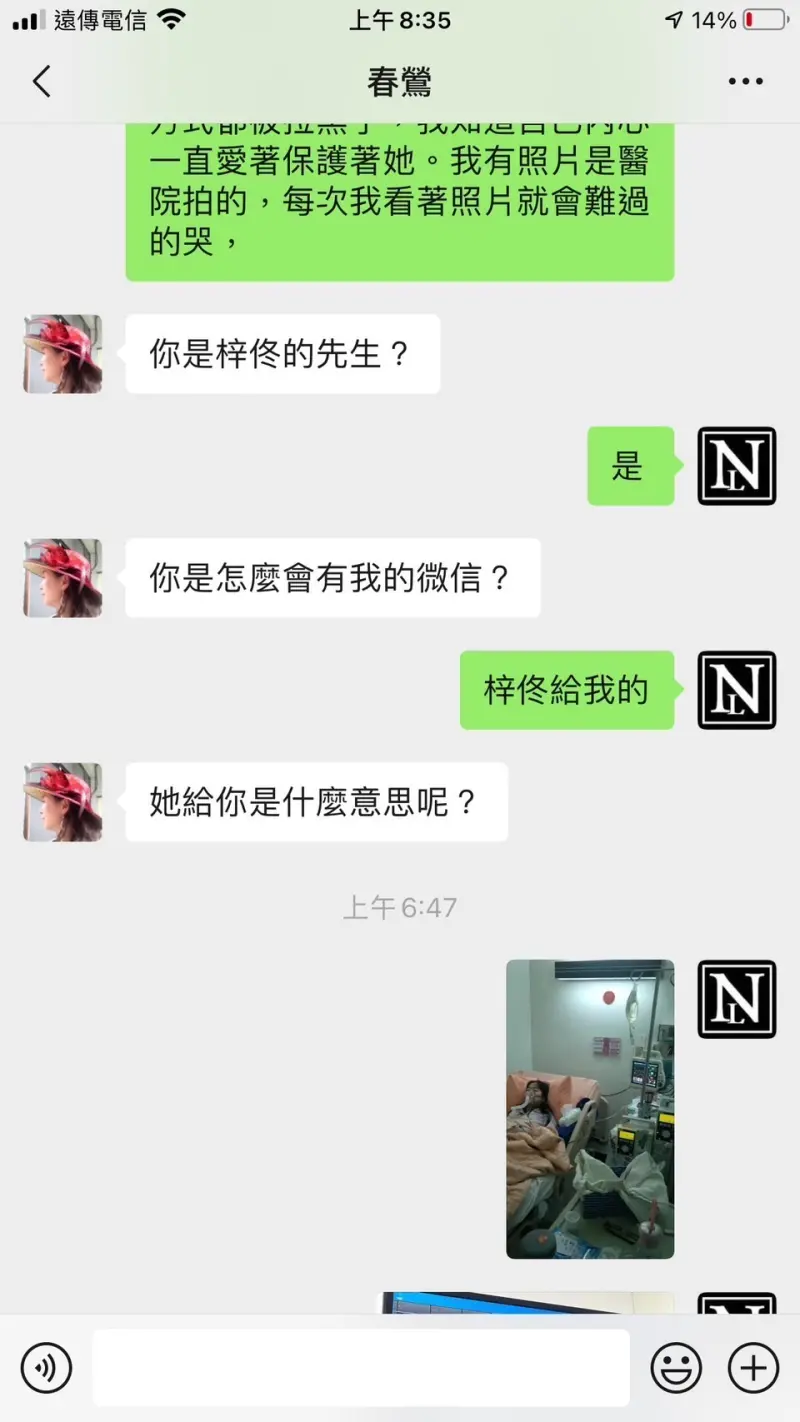This screenshot has height=1422, width=800.
Task: Tap the back chevron to return to chats
Action: [40, 81]
